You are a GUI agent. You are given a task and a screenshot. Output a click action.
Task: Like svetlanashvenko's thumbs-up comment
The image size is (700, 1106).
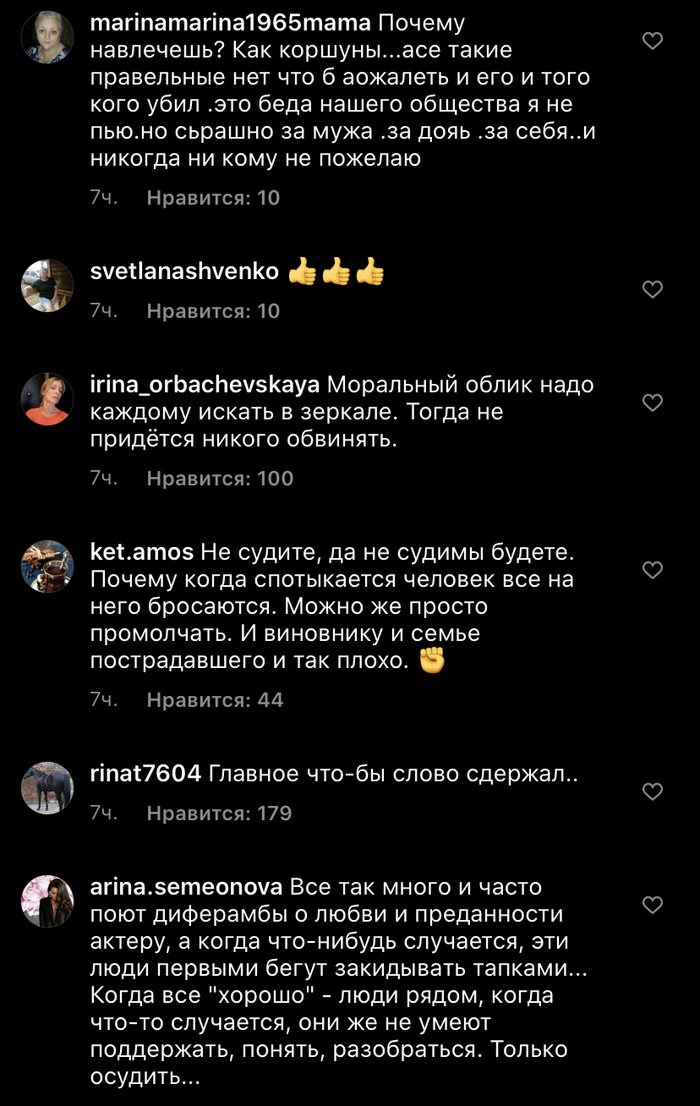click(x=652, y=289)
